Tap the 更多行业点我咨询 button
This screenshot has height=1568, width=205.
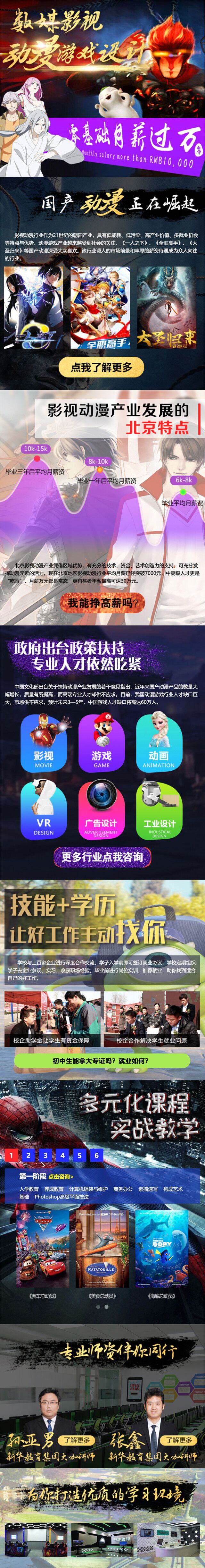(x=102, y=857)
